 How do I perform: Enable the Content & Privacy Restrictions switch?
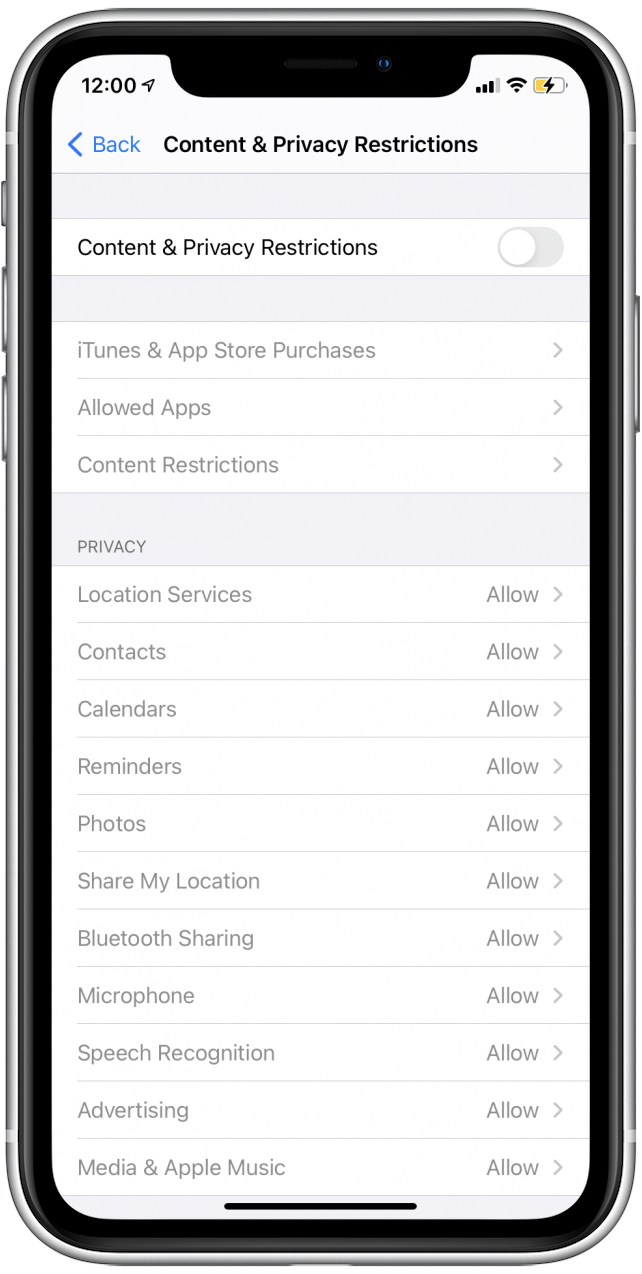pos(531,247)
